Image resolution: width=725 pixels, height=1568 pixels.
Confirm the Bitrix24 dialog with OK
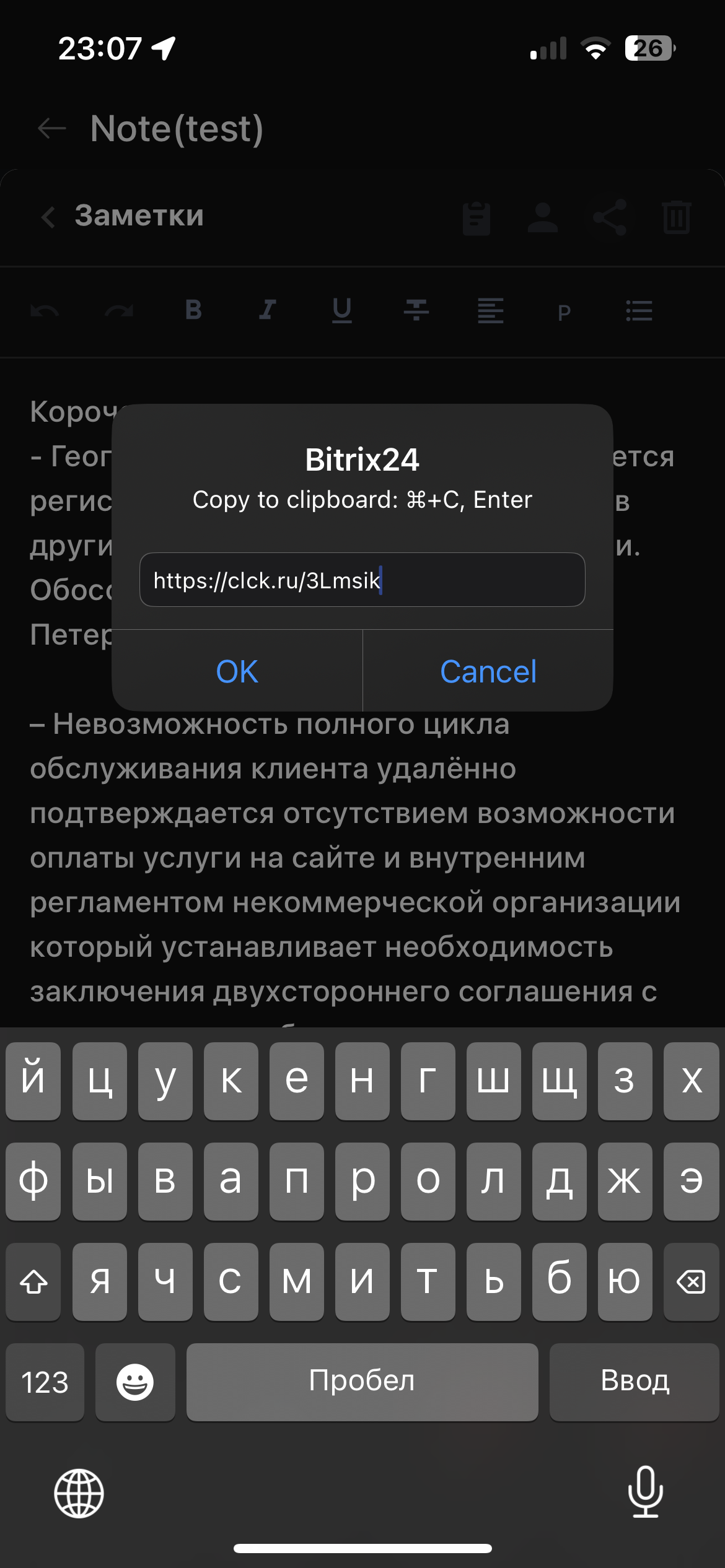click(237, 671)
